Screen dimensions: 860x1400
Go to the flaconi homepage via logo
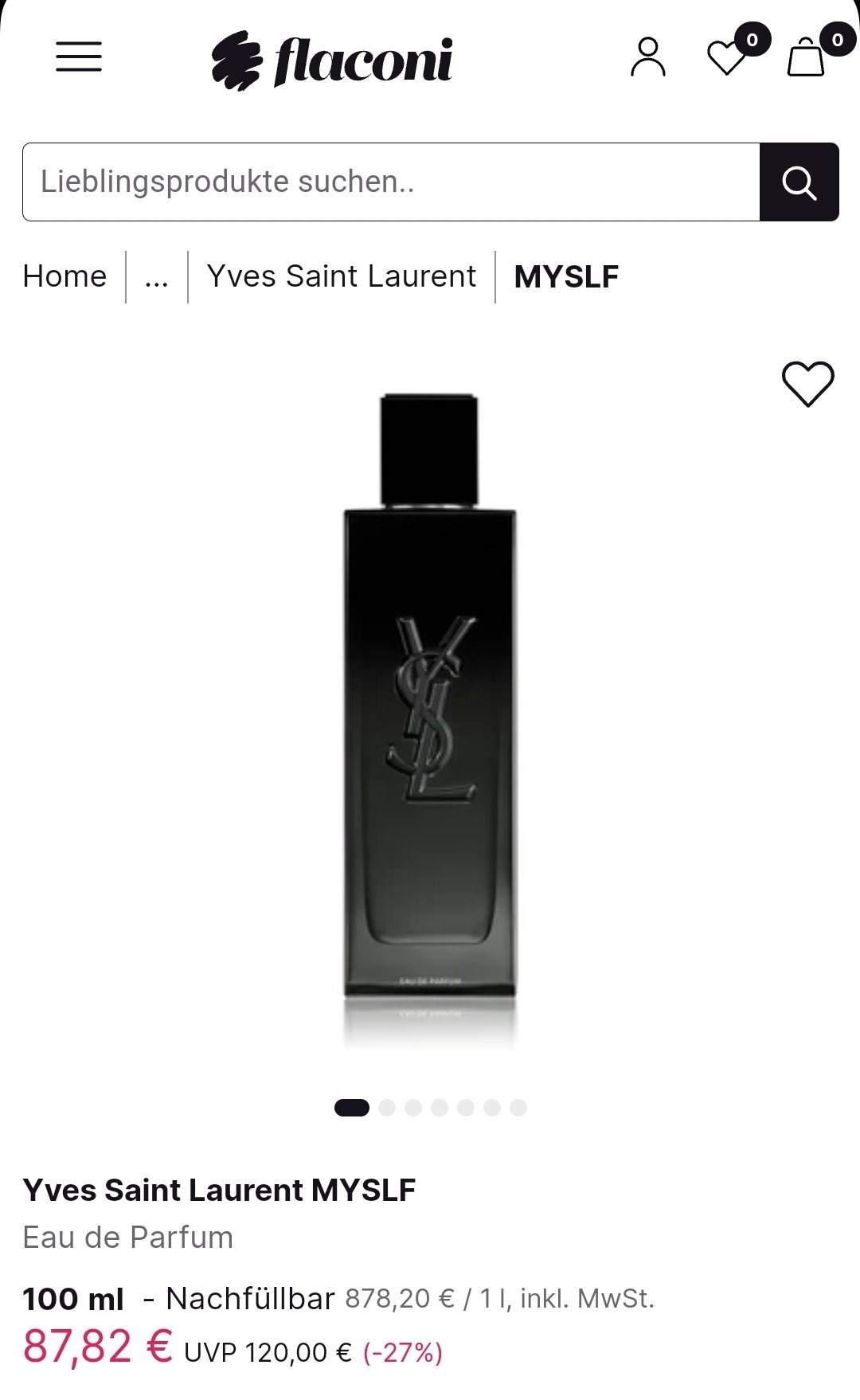coord(332,60)
